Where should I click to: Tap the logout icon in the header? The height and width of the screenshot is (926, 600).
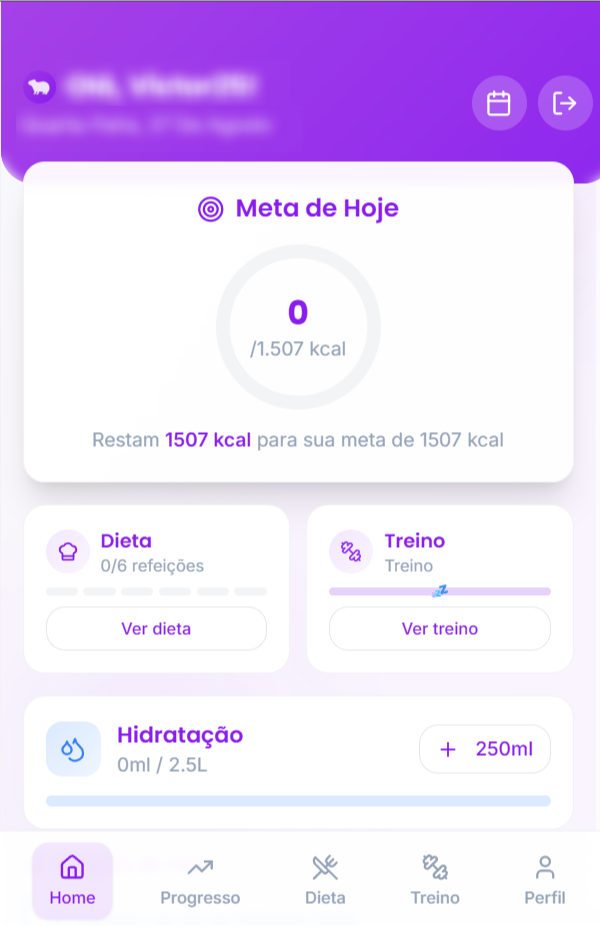click(565, 103)
